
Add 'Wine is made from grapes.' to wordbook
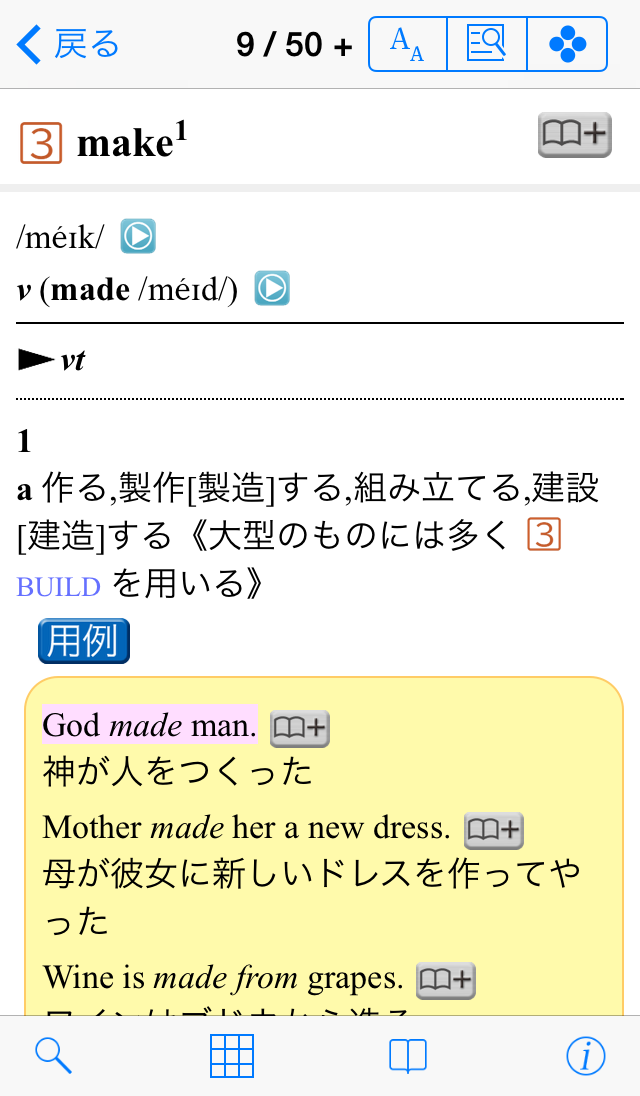click(445, 980)
